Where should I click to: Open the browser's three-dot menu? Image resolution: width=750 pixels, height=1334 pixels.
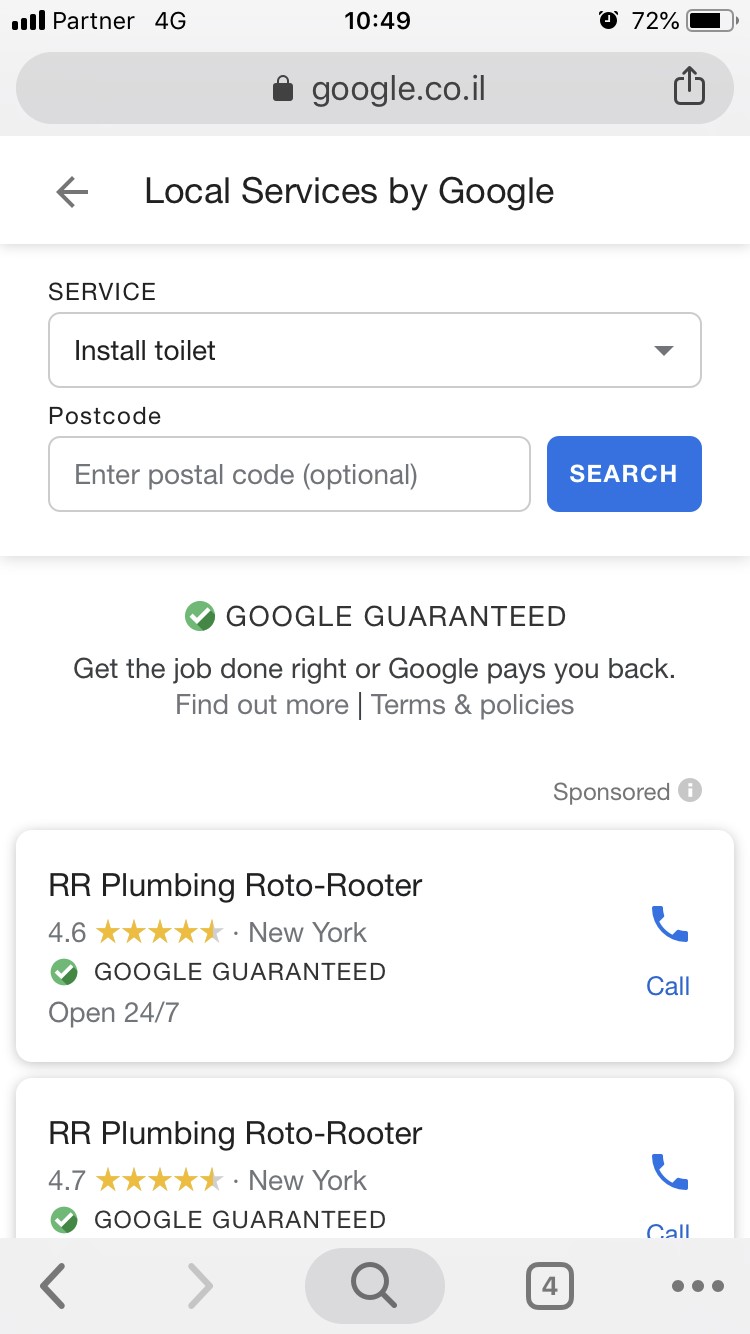point(698,1286)
